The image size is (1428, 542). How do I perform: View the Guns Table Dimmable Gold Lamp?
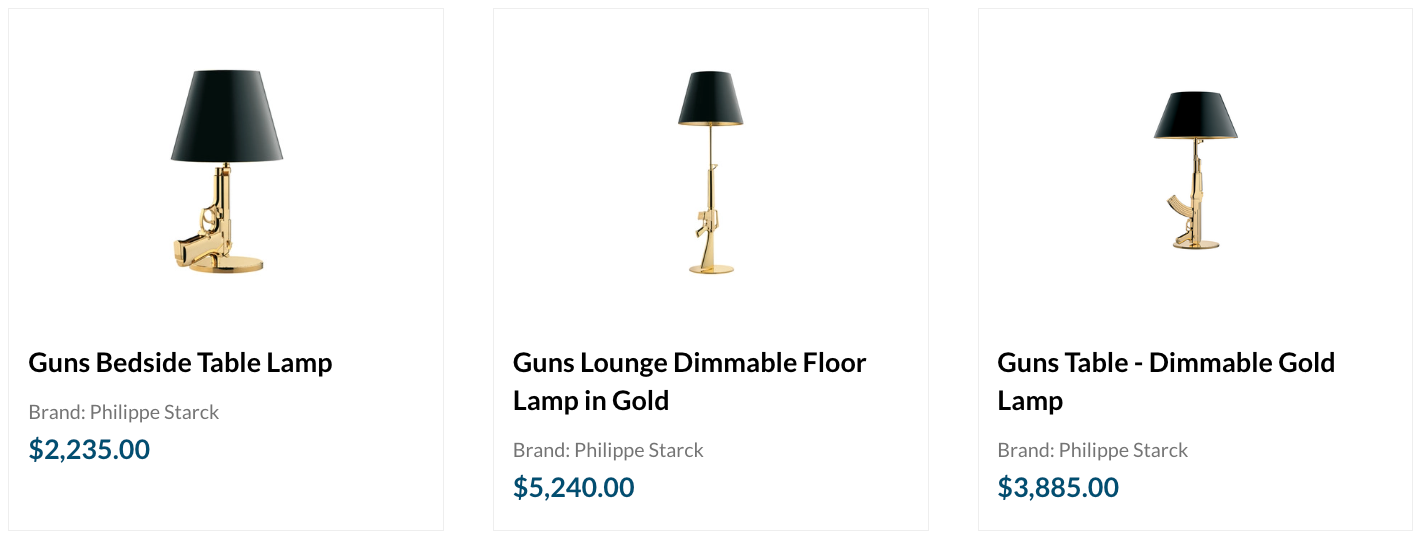coord(1165,380)
